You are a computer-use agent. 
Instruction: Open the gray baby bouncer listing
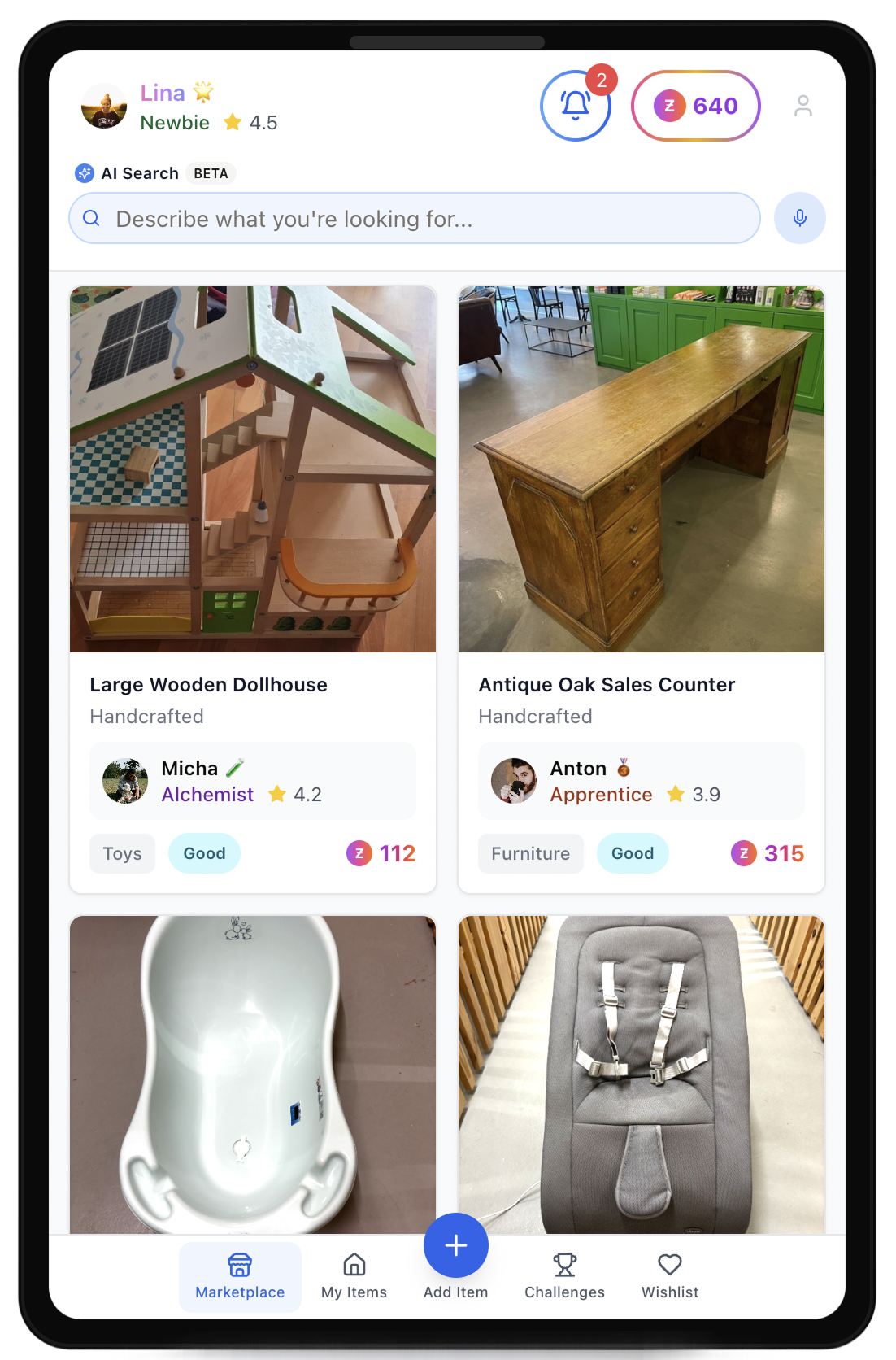point(642,1074)
